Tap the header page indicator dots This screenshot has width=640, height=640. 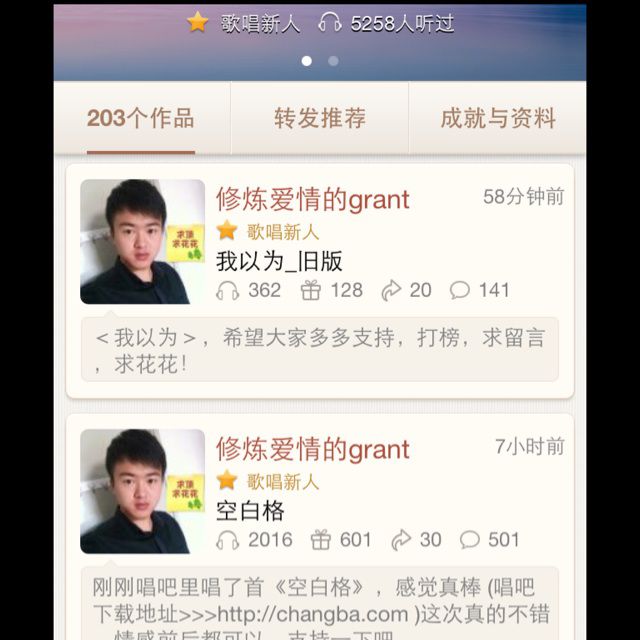tap(320, 60)
